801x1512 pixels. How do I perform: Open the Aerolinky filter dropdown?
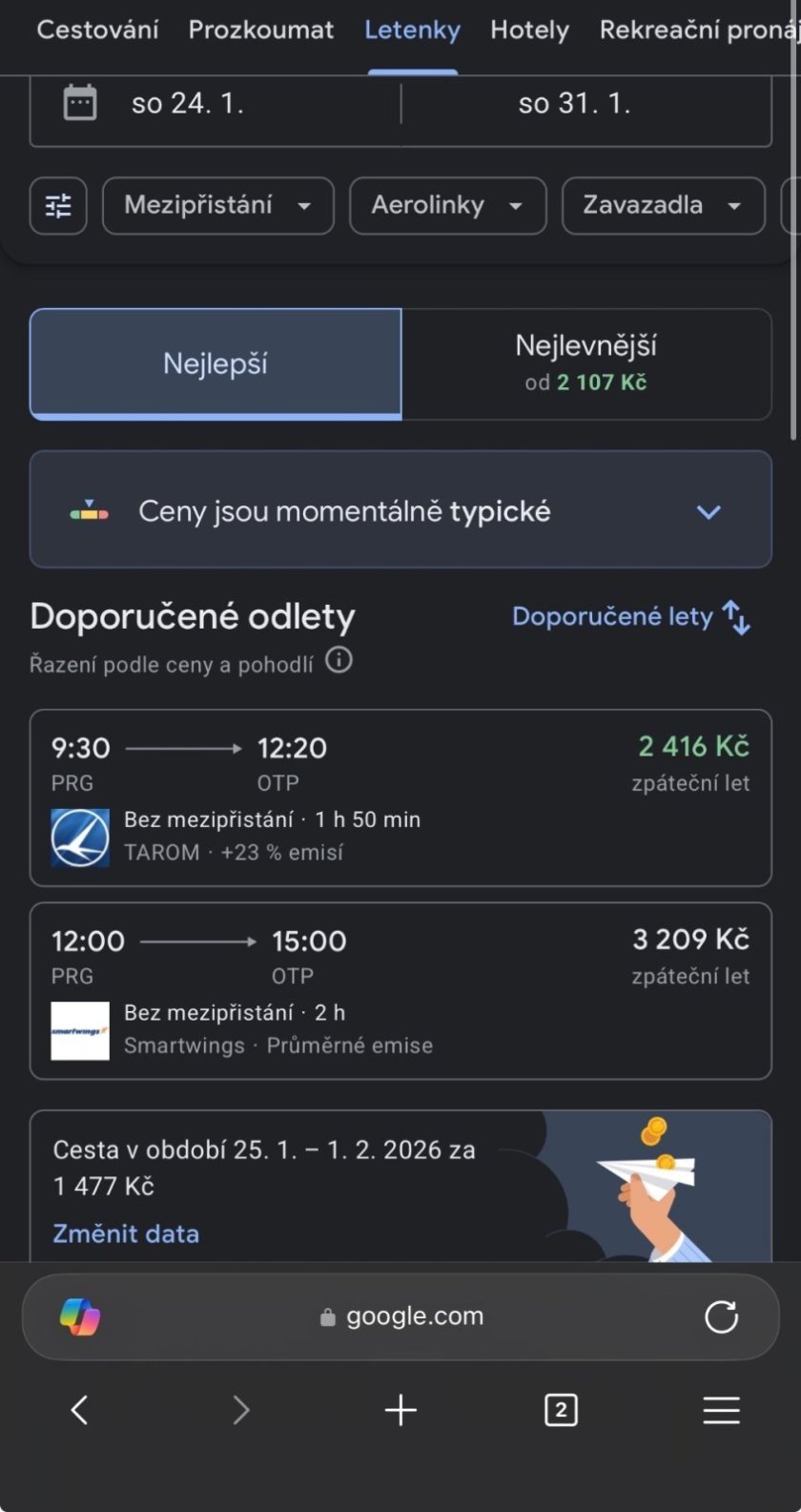[x=447, y=205]
